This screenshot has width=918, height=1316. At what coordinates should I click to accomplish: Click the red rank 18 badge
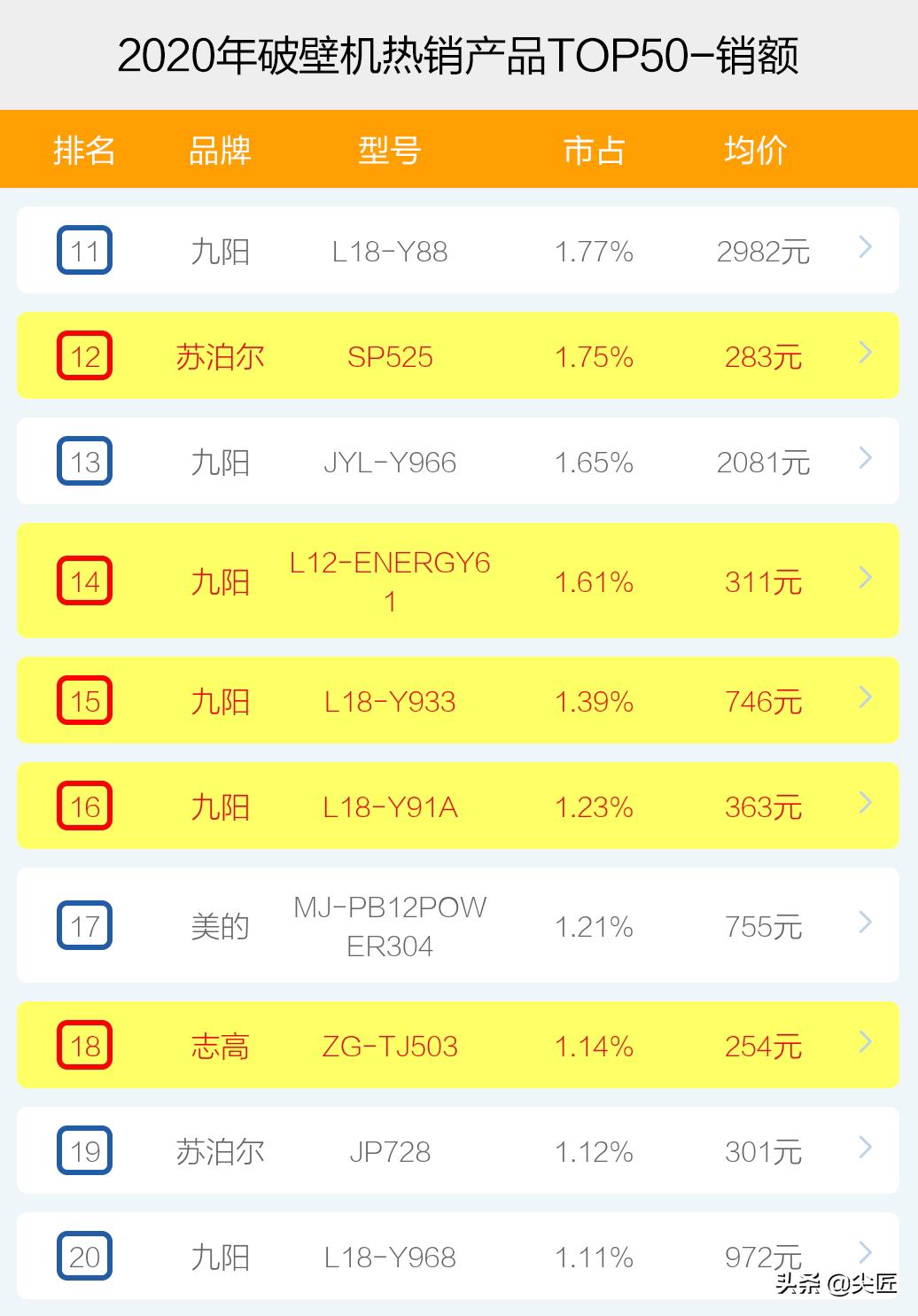83,1046
